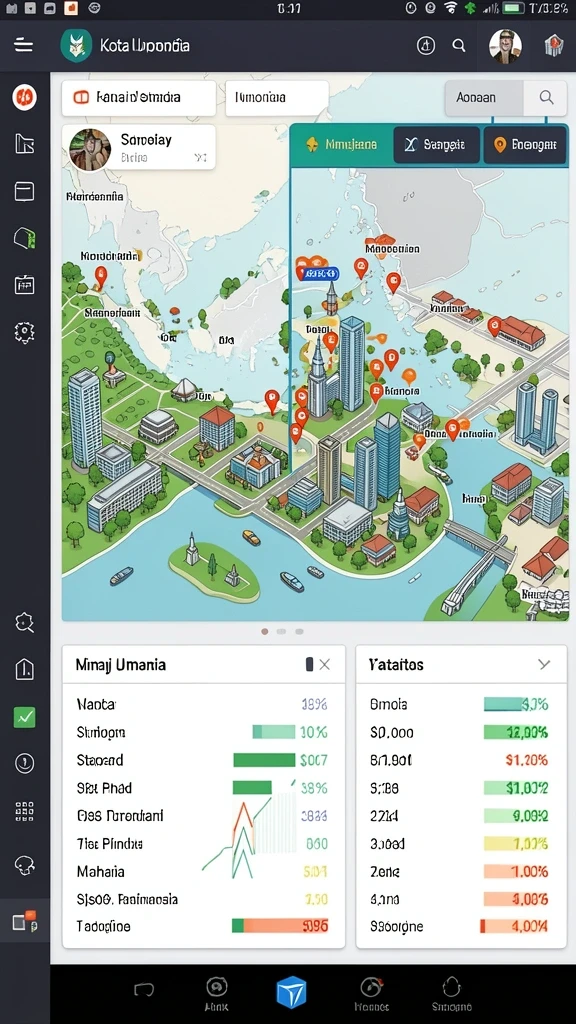Focus the Aonaan search field

[x=485, y=98]
